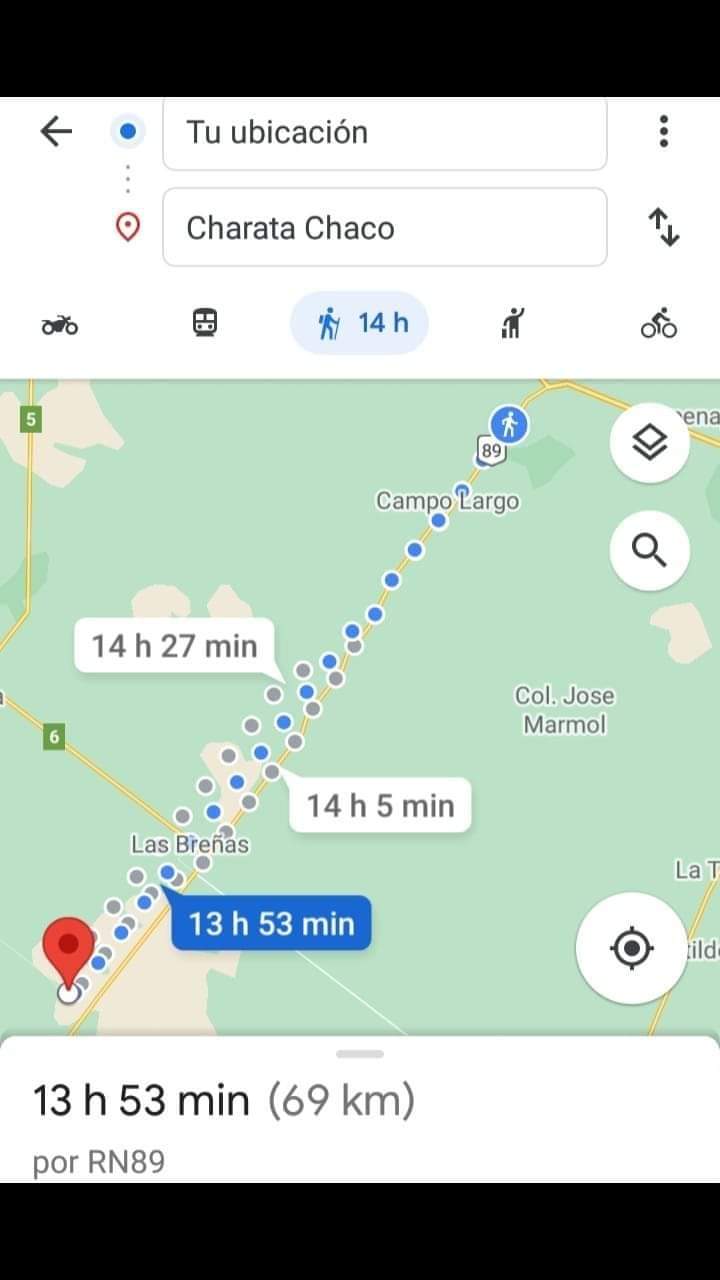Image resolution: width=720 pixels, height=1280 pixels.
Task: Select the 13 h 53 min route label
Action: point(271,923)
